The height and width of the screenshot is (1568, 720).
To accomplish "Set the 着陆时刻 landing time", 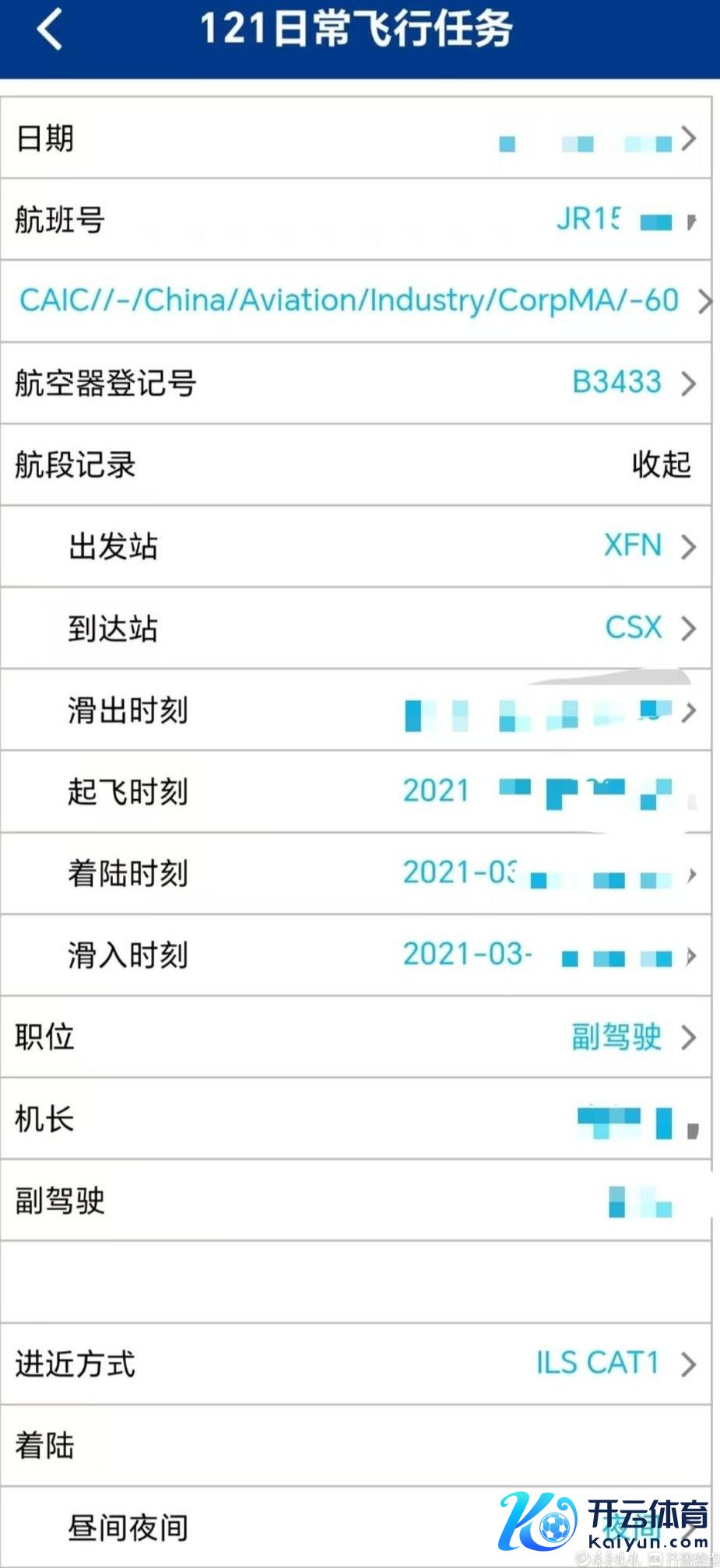I will tap(356, 874).
